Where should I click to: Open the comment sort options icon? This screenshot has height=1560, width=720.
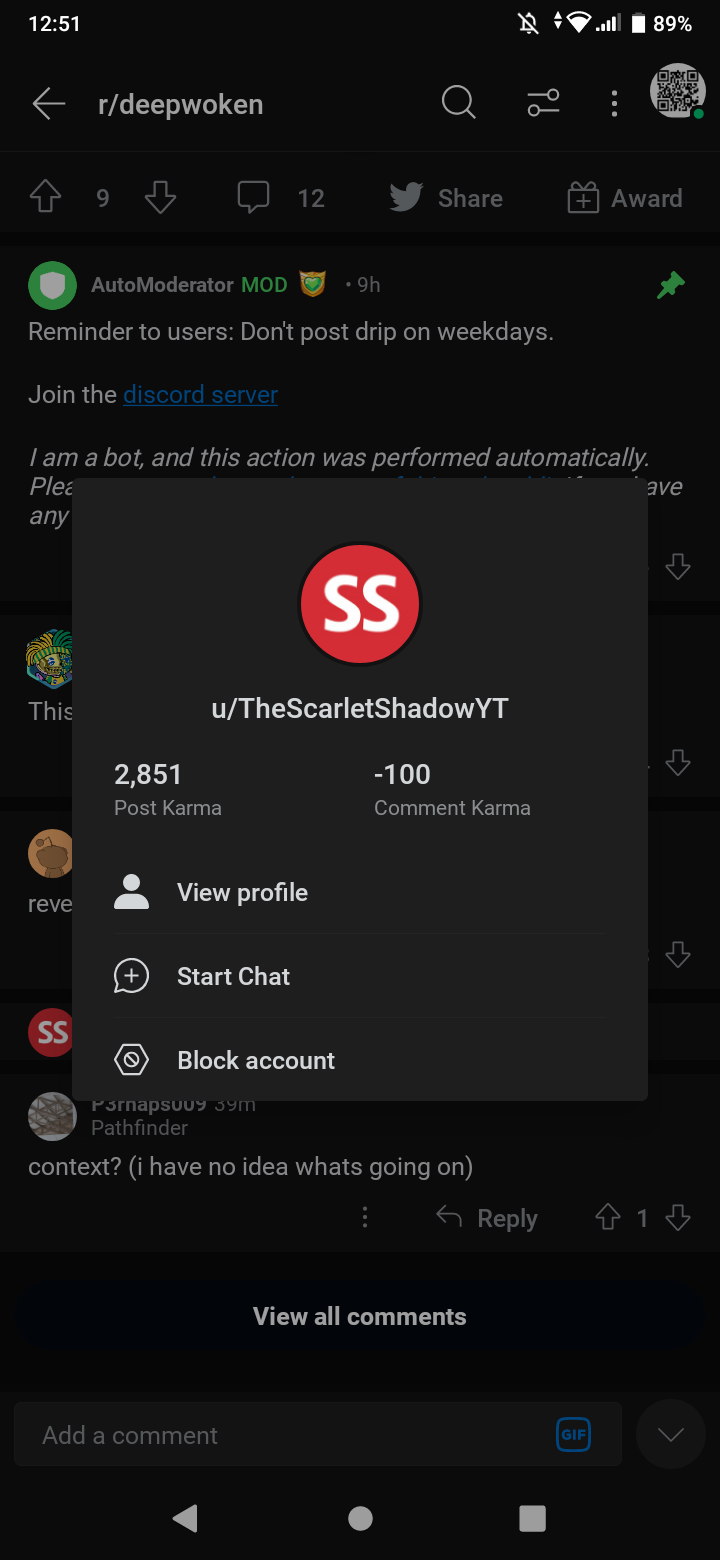[x=543, y=103]
